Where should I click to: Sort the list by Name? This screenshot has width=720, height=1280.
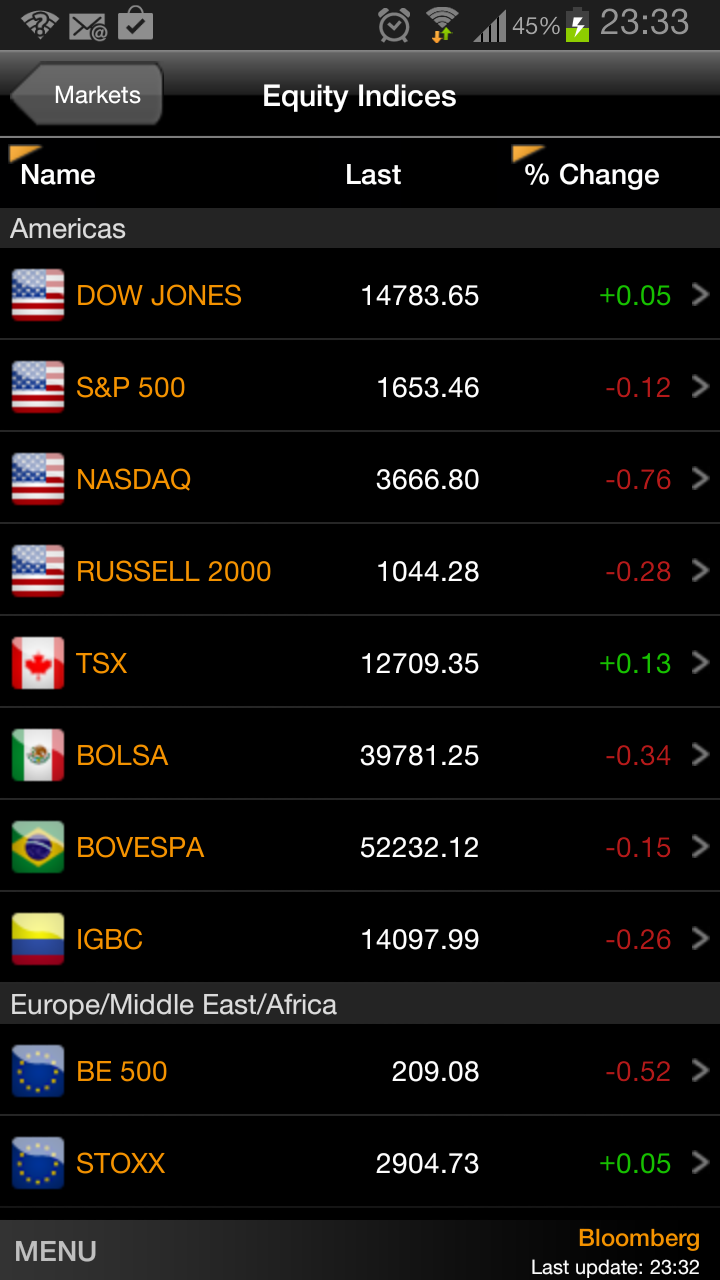tap(58, 174)
